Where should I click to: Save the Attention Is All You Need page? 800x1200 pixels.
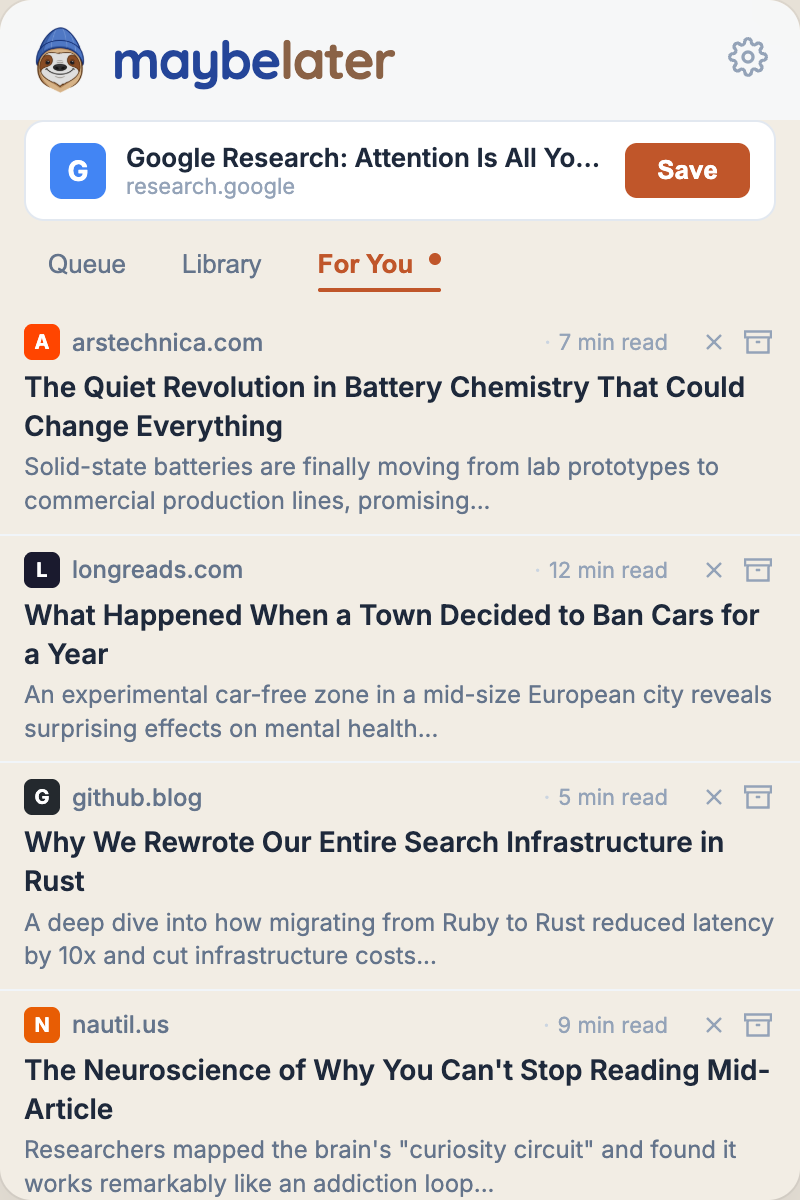687,170
